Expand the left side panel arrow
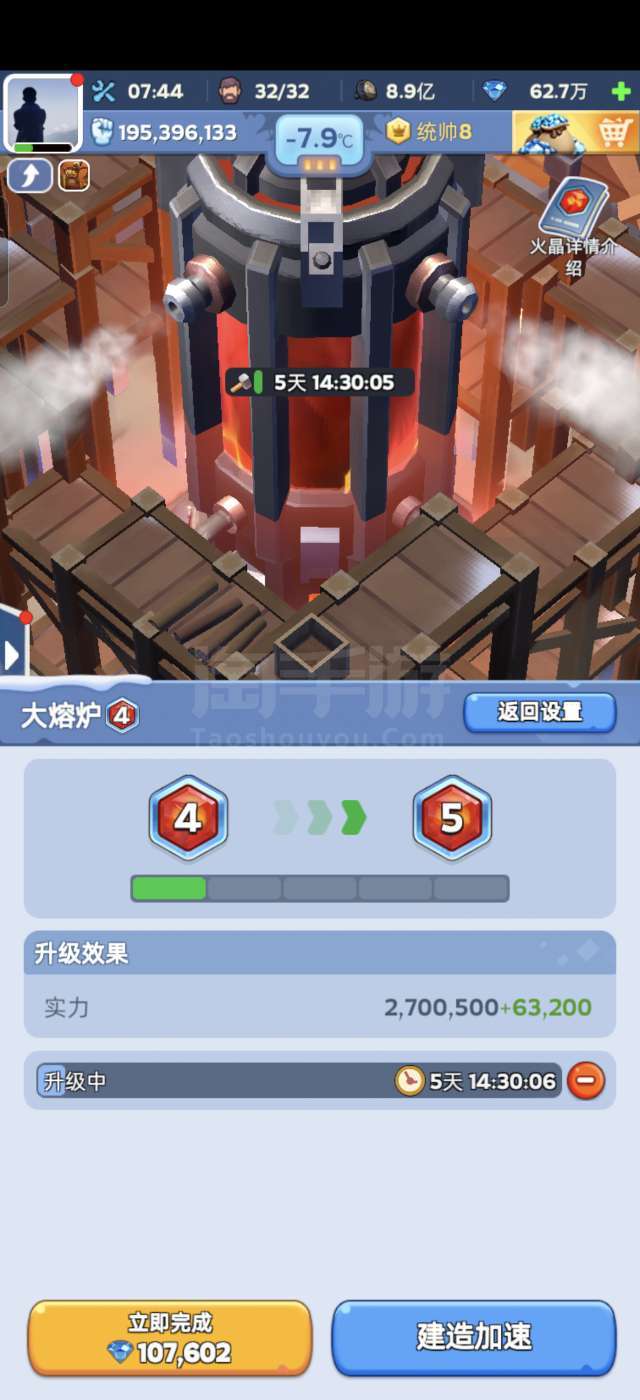The height and width of the screenshot is (1400, 640). click(13, 655)
